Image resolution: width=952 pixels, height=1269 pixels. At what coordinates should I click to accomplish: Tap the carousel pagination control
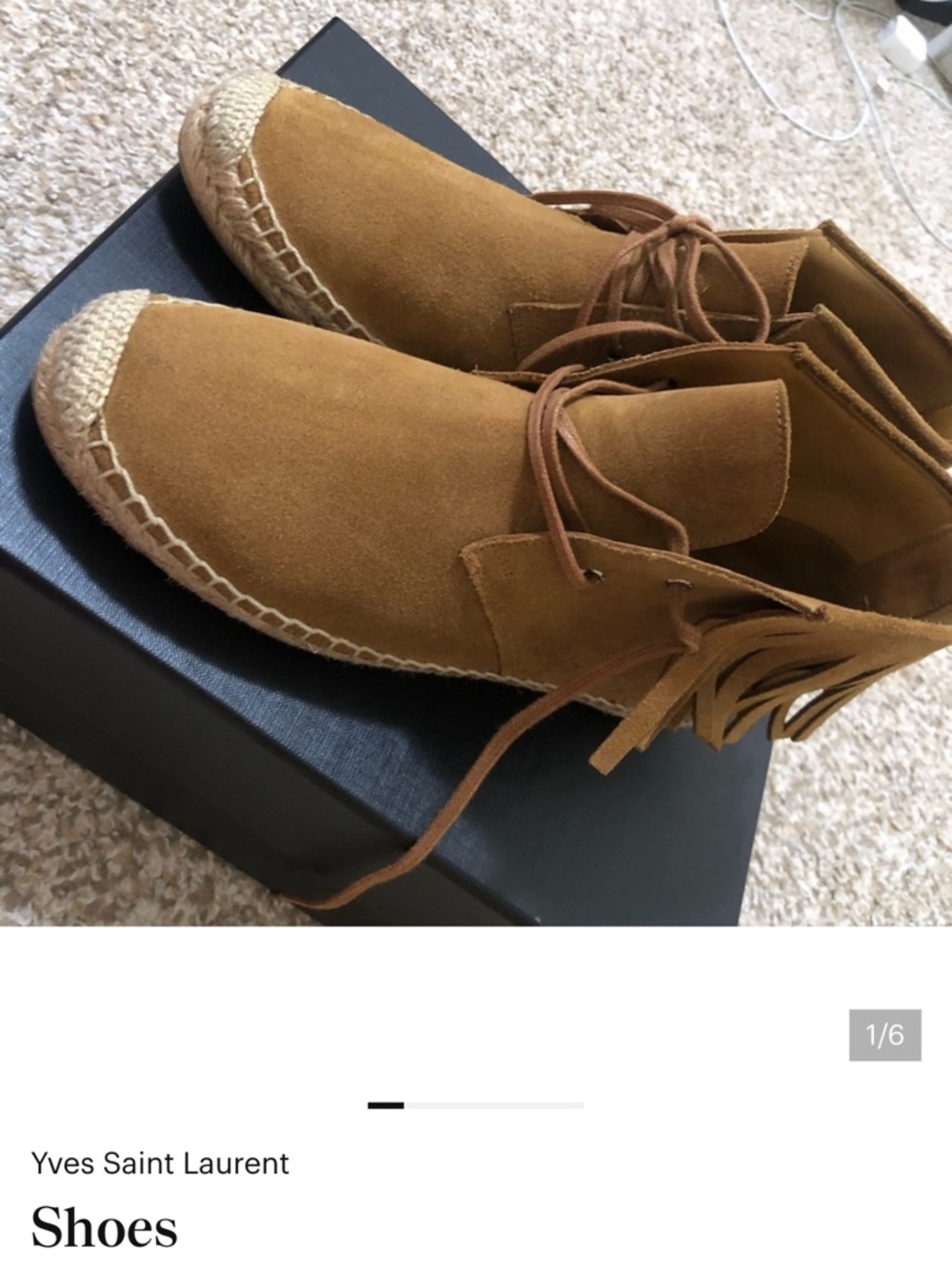[476, 1106]
